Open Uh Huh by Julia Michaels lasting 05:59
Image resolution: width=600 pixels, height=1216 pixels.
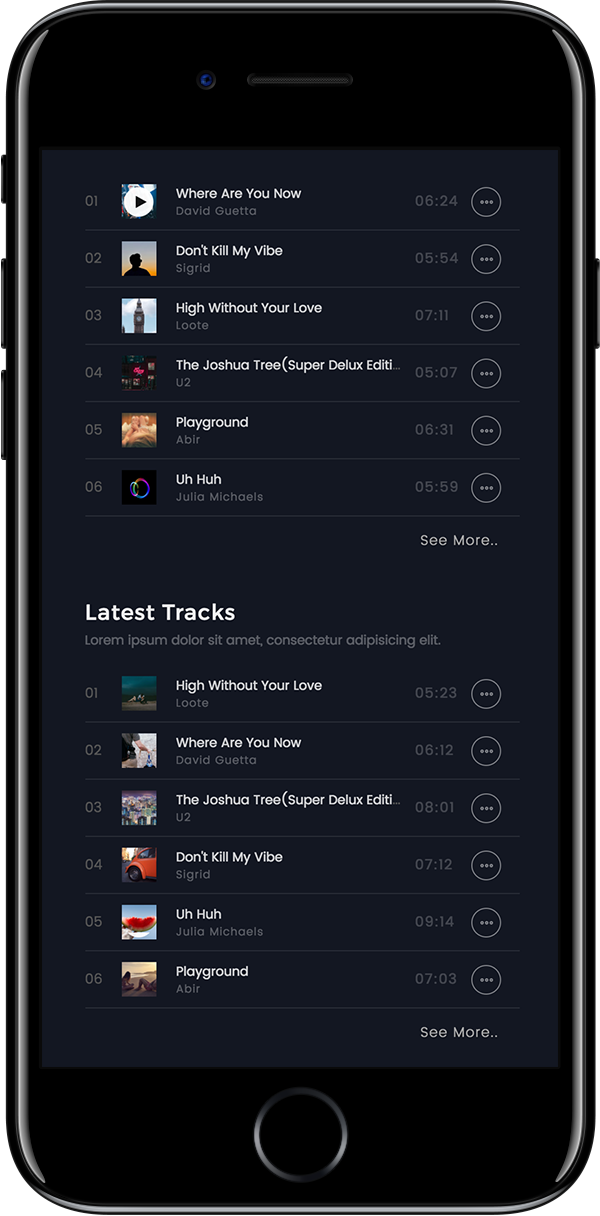[198, 480]
